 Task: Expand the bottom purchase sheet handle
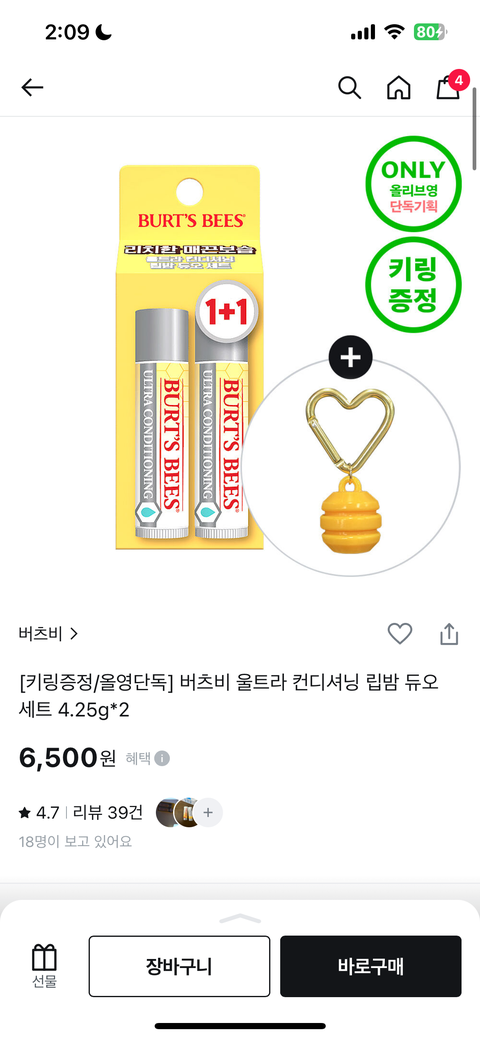(x=240, y=918)
